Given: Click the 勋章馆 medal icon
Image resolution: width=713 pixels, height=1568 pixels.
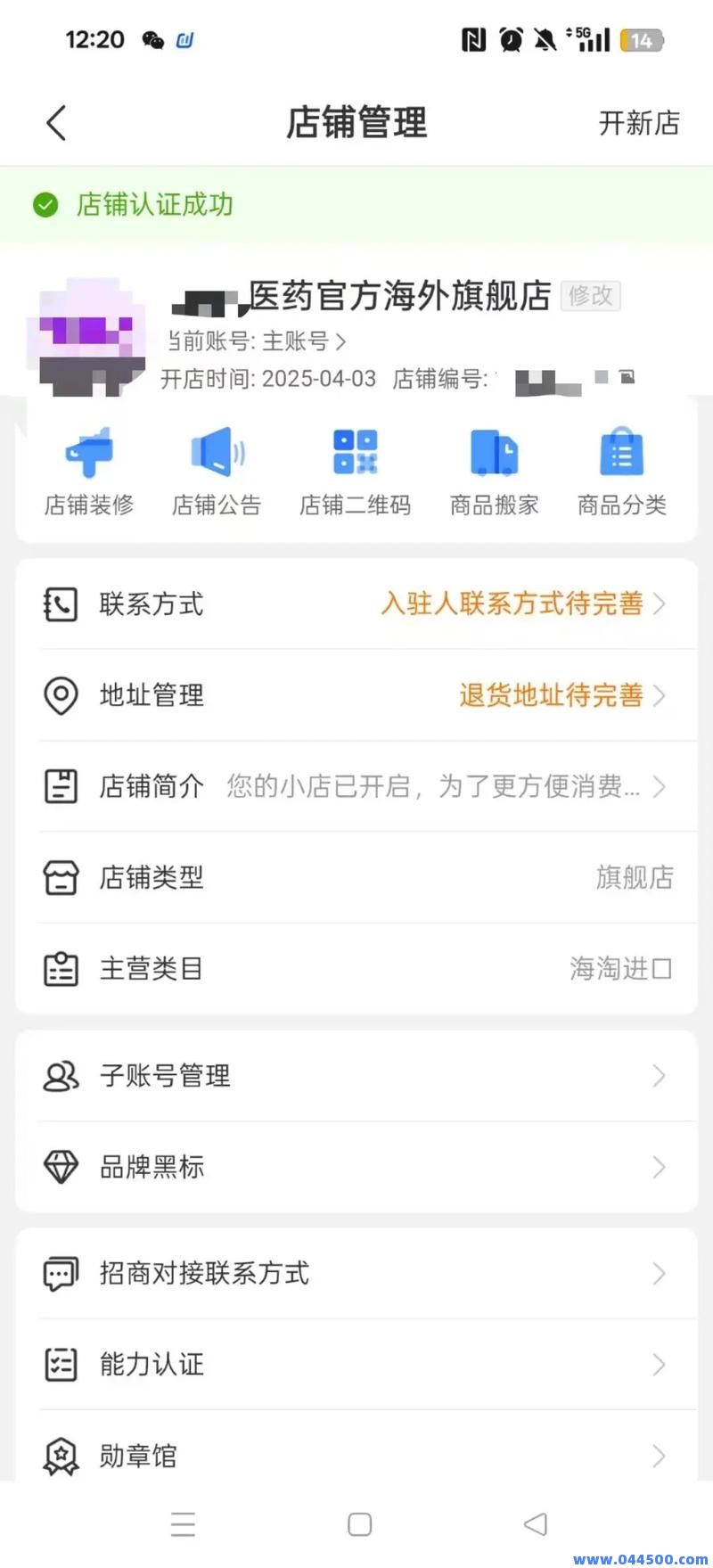Looking at the screenshot, I should (x=60, y=1455).
